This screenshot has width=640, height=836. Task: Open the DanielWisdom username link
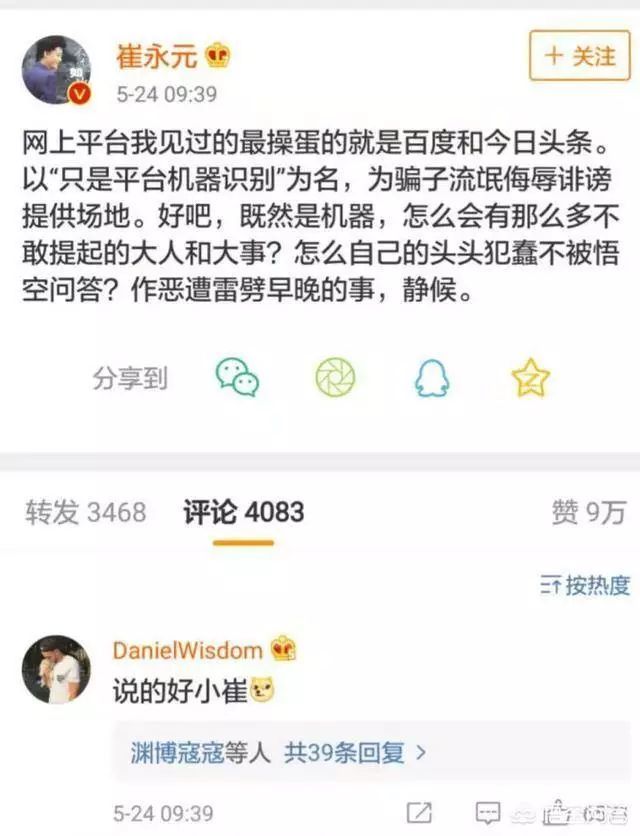[187, 651]
